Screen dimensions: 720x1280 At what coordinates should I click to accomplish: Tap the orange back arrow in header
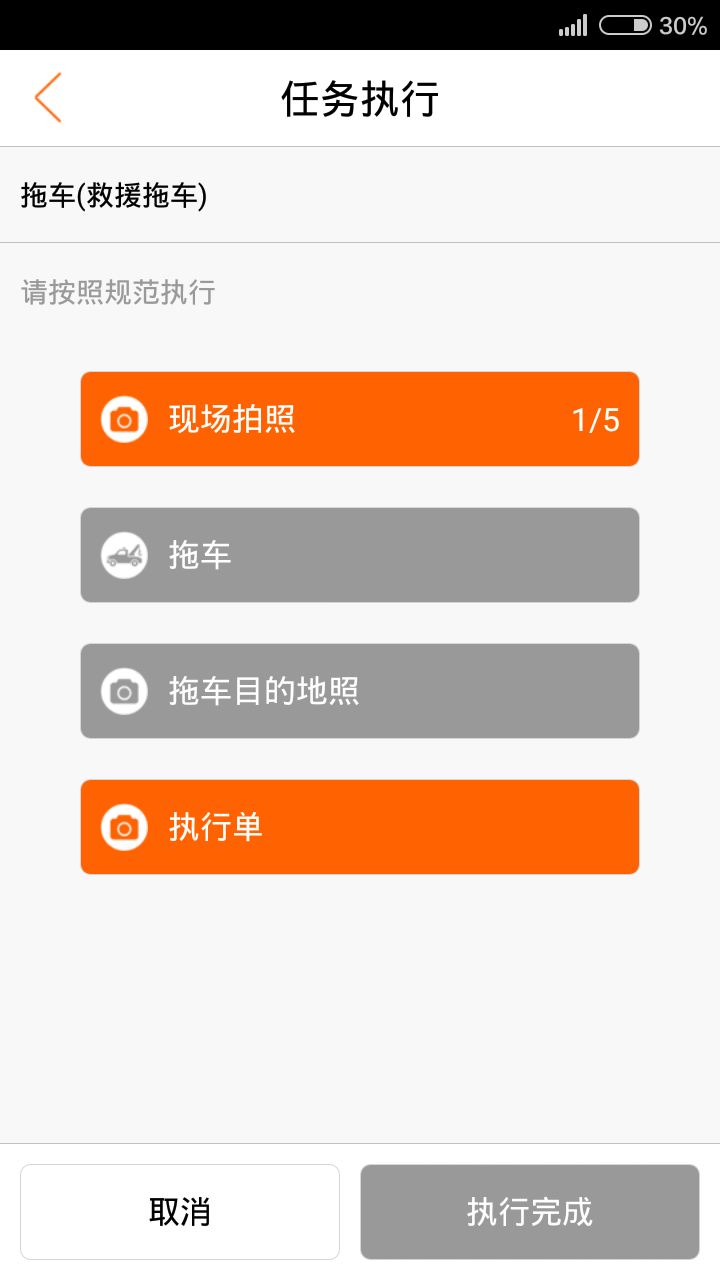tap(47, 97)
